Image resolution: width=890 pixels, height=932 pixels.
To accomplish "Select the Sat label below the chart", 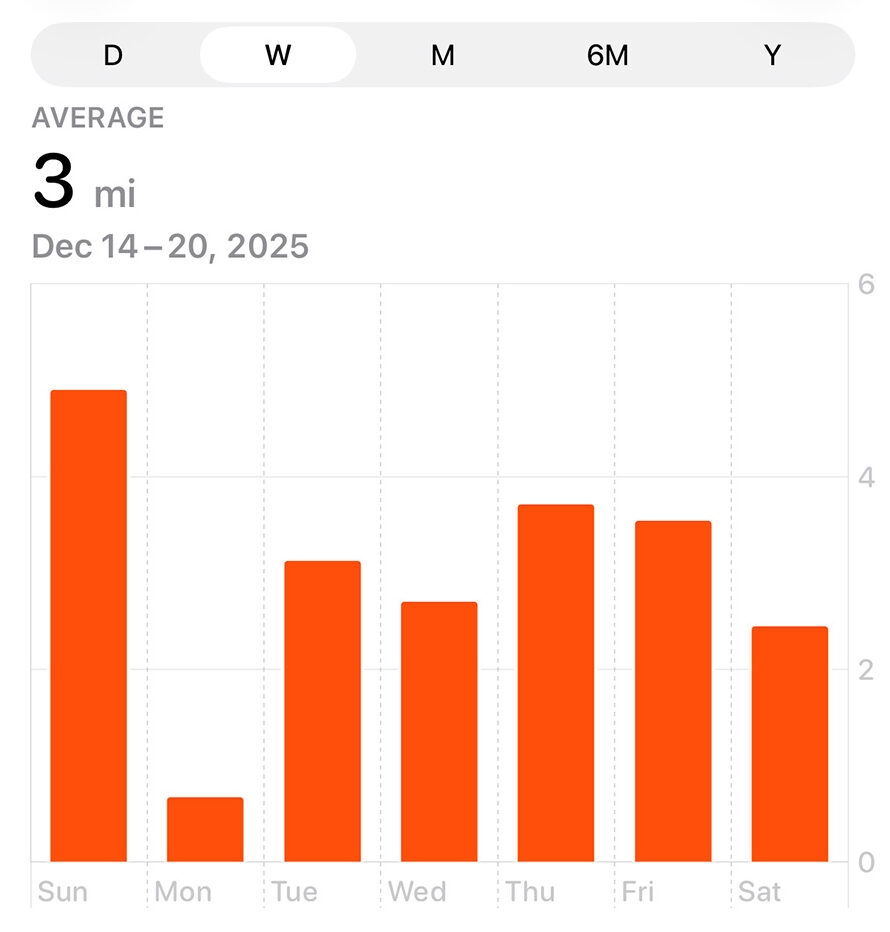I will (x=762, y=891).
